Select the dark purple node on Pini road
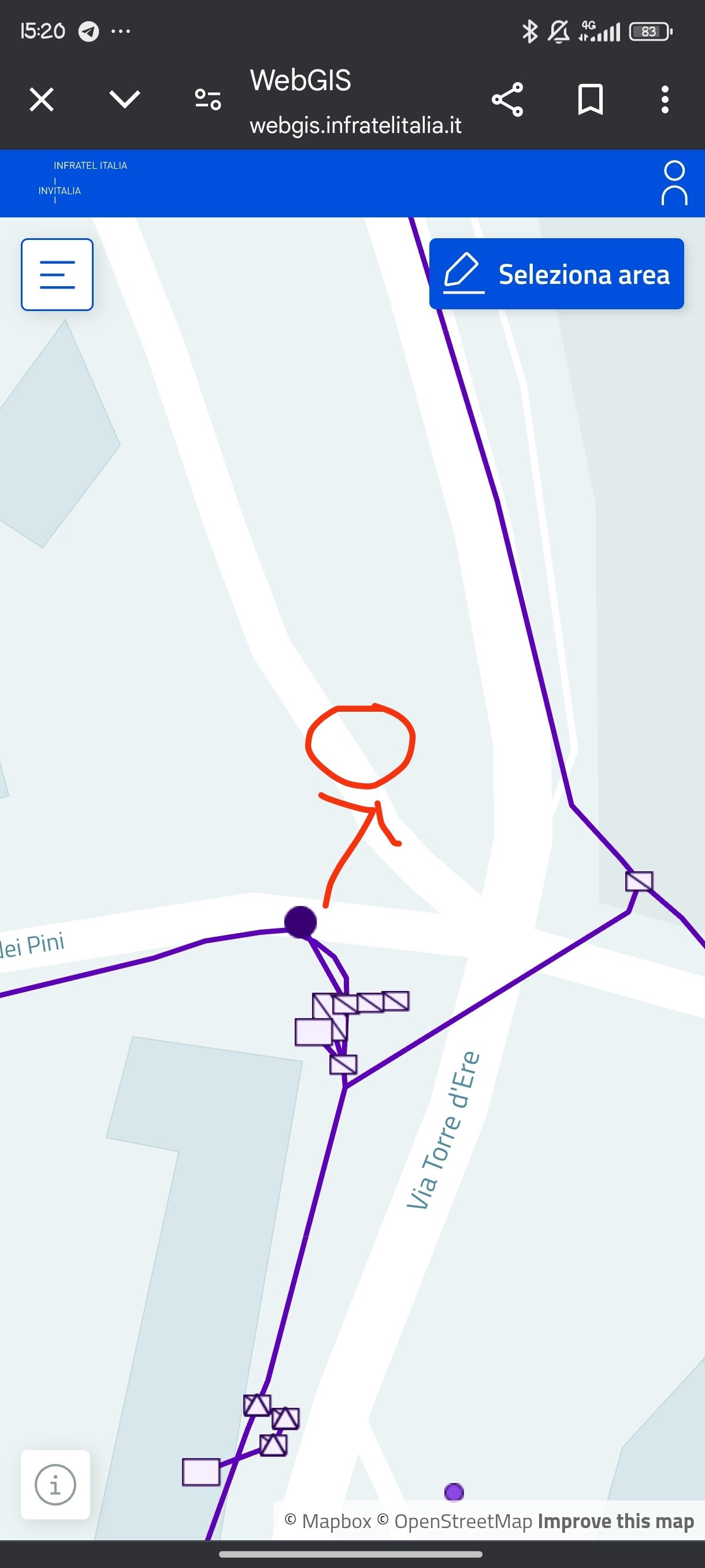This screenshot has width=705, height=1568. pyautogui.click(x=300, y=922)
